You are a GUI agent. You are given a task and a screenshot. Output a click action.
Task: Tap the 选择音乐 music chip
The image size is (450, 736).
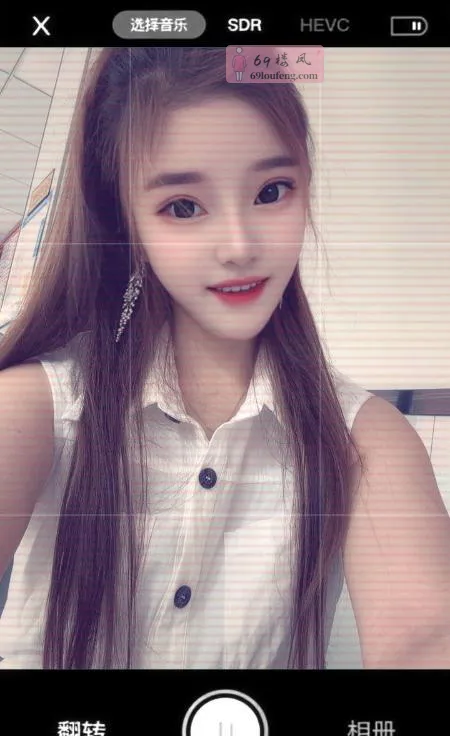(159, 25)
